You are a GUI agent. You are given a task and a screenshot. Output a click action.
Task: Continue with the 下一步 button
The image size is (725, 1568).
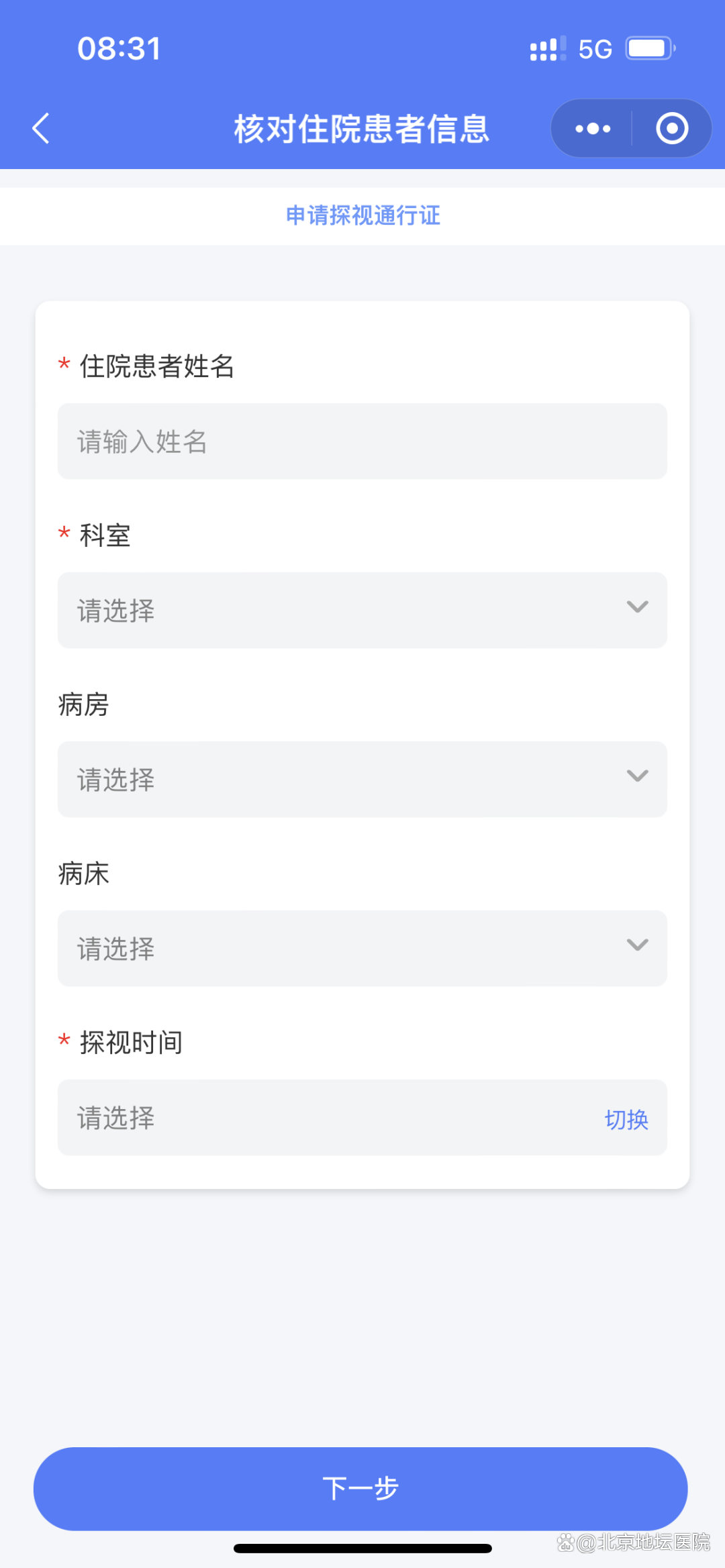(x=360, y=1489)
